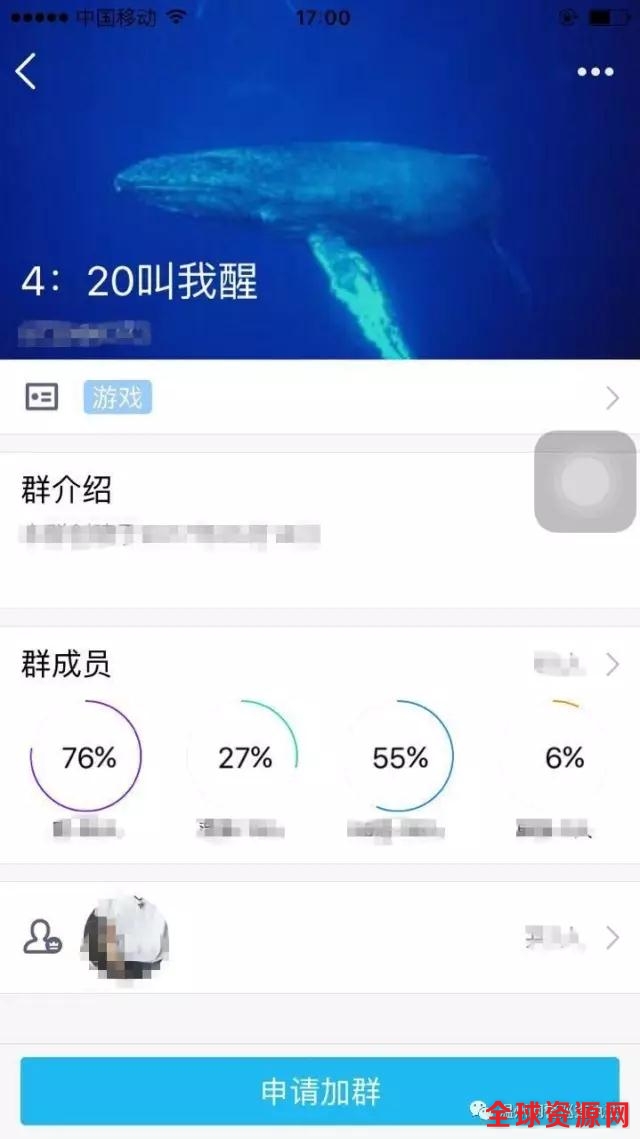Go back using the top-left arrow
The height and width of the screenshot is (1139, 640).
[27, 71]
